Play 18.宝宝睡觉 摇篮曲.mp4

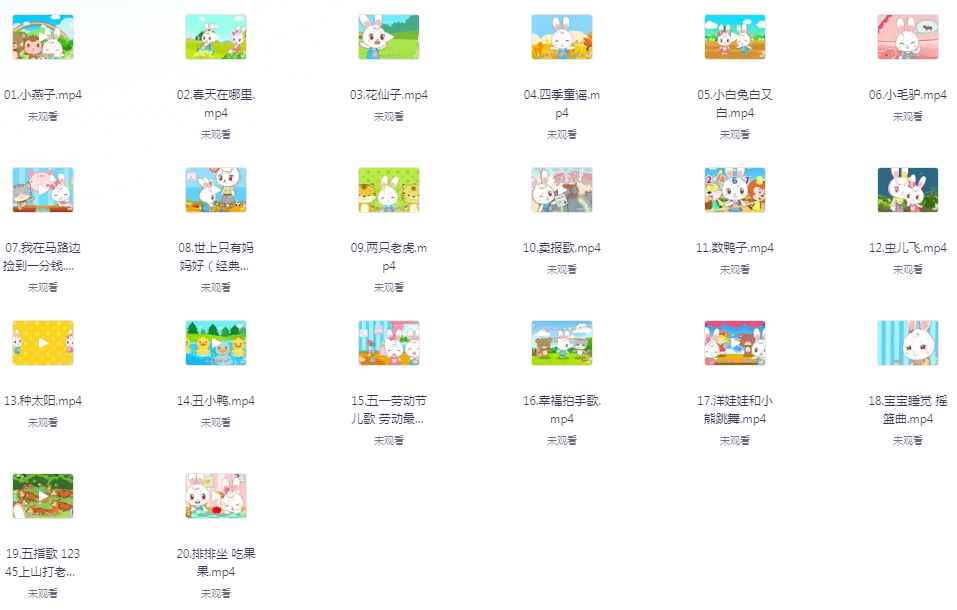908,343
